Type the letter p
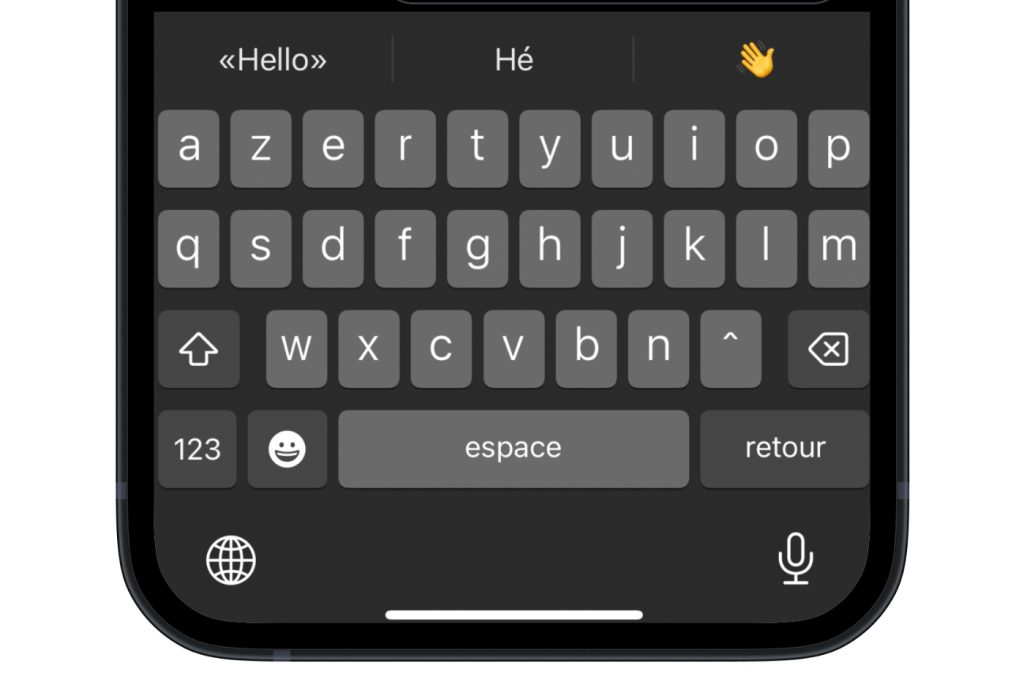This screenshot has height=682, width=1024. [838, 149]
